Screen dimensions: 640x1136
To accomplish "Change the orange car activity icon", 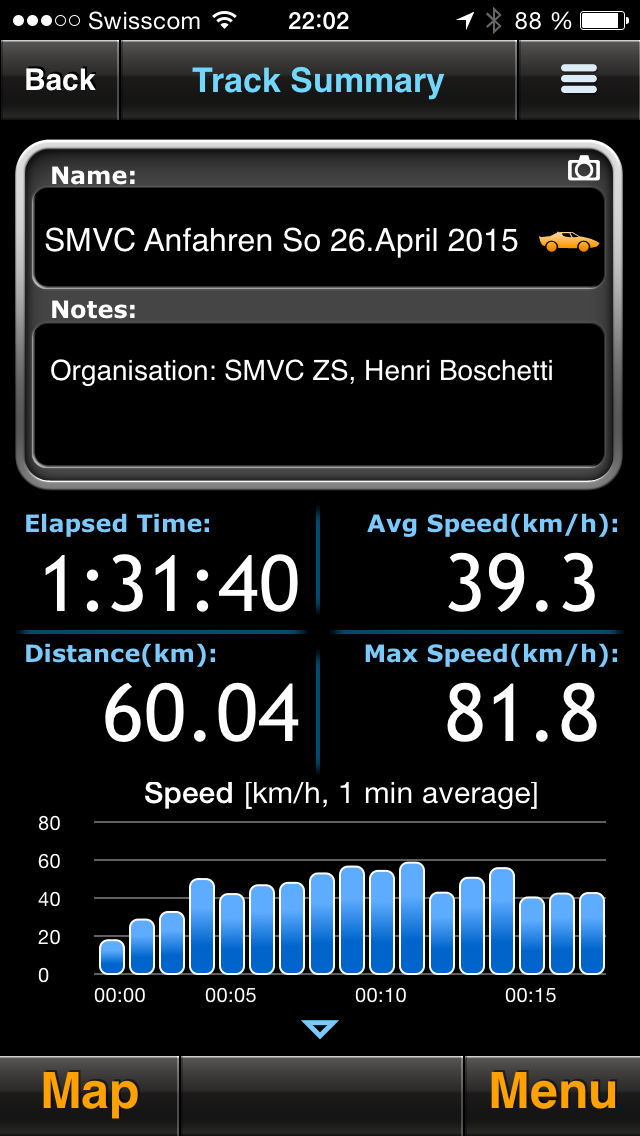I will coord(569,241).
